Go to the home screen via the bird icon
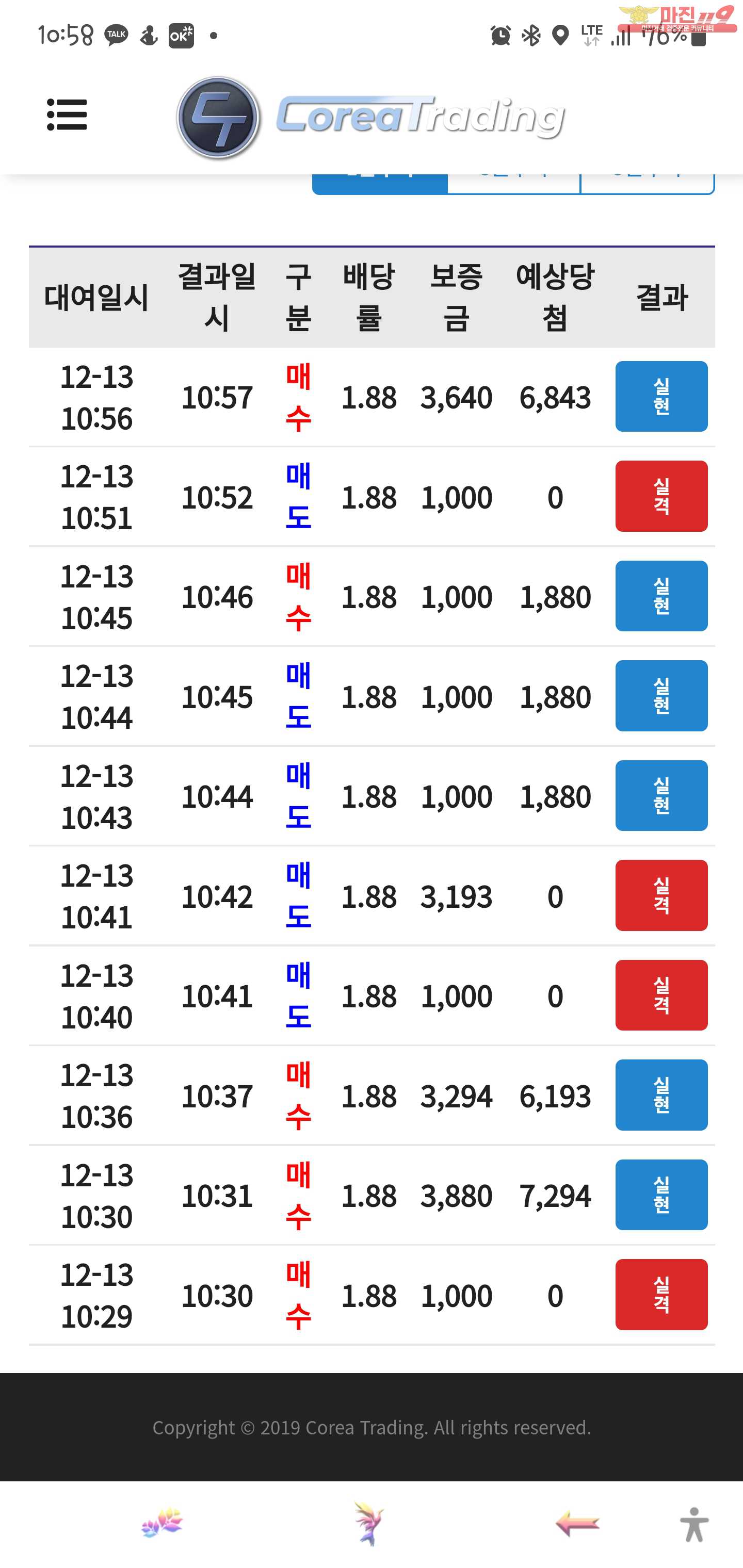The image size is (743, 1568). 368,1524
